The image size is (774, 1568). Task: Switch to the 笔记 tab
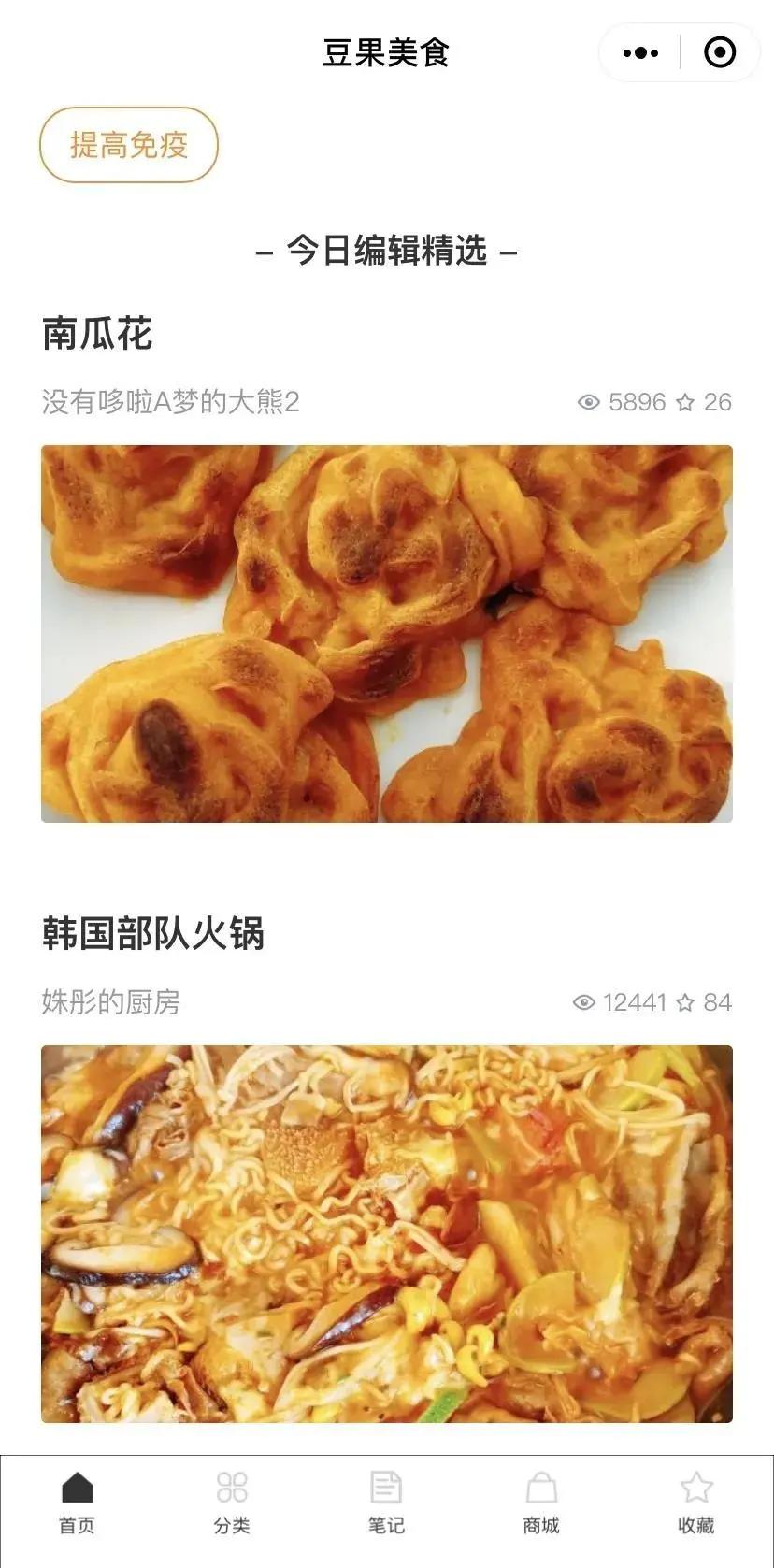tap(386, 1503)
